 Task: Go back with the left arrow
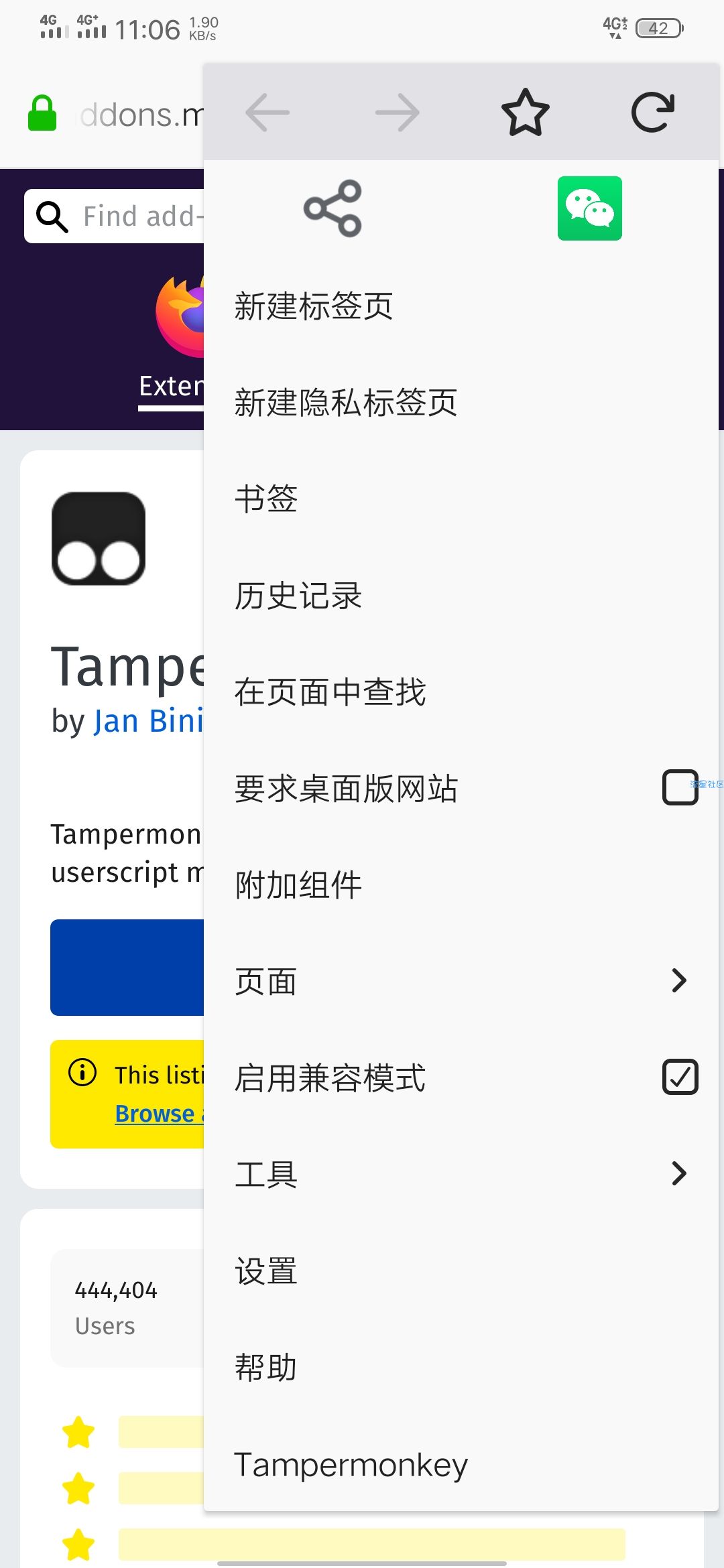267,113
